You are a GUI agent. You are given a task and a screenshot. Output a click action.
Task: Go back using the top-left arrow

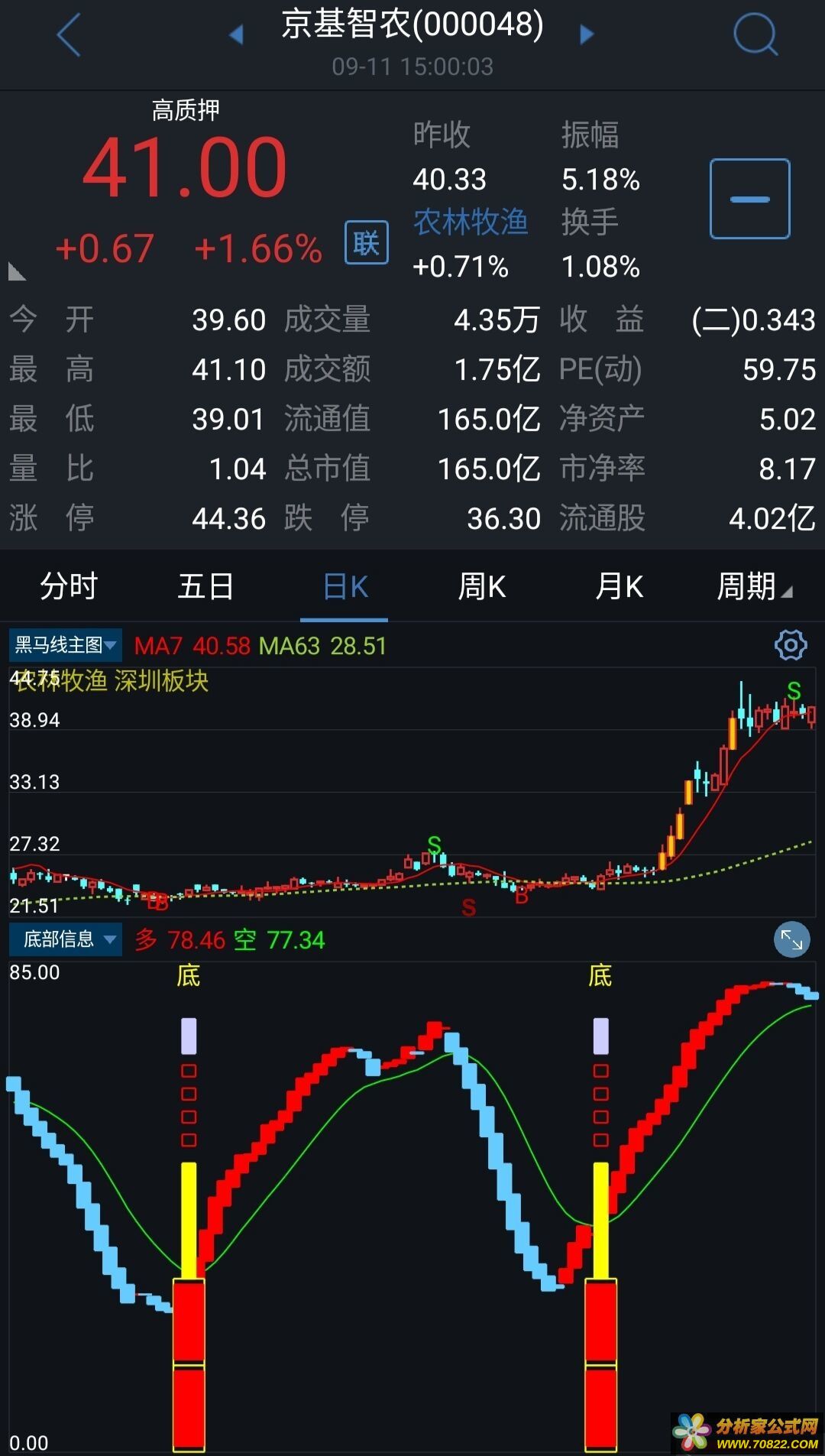tap(69, 35)
